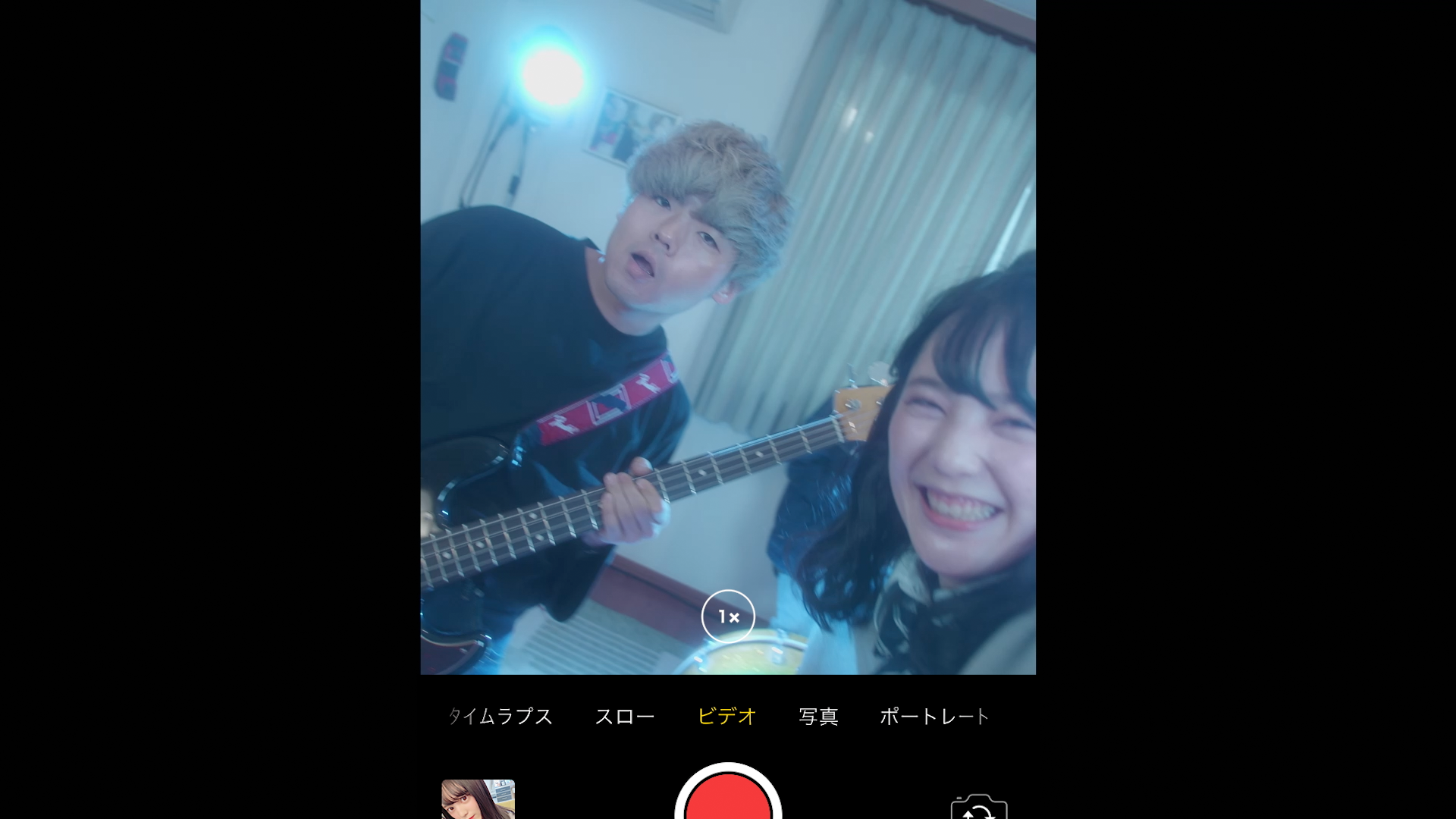The height and width of the screenshot is (819, 1456).
Task: Switch to 写真 mode
Action: (x=818, y=717)
